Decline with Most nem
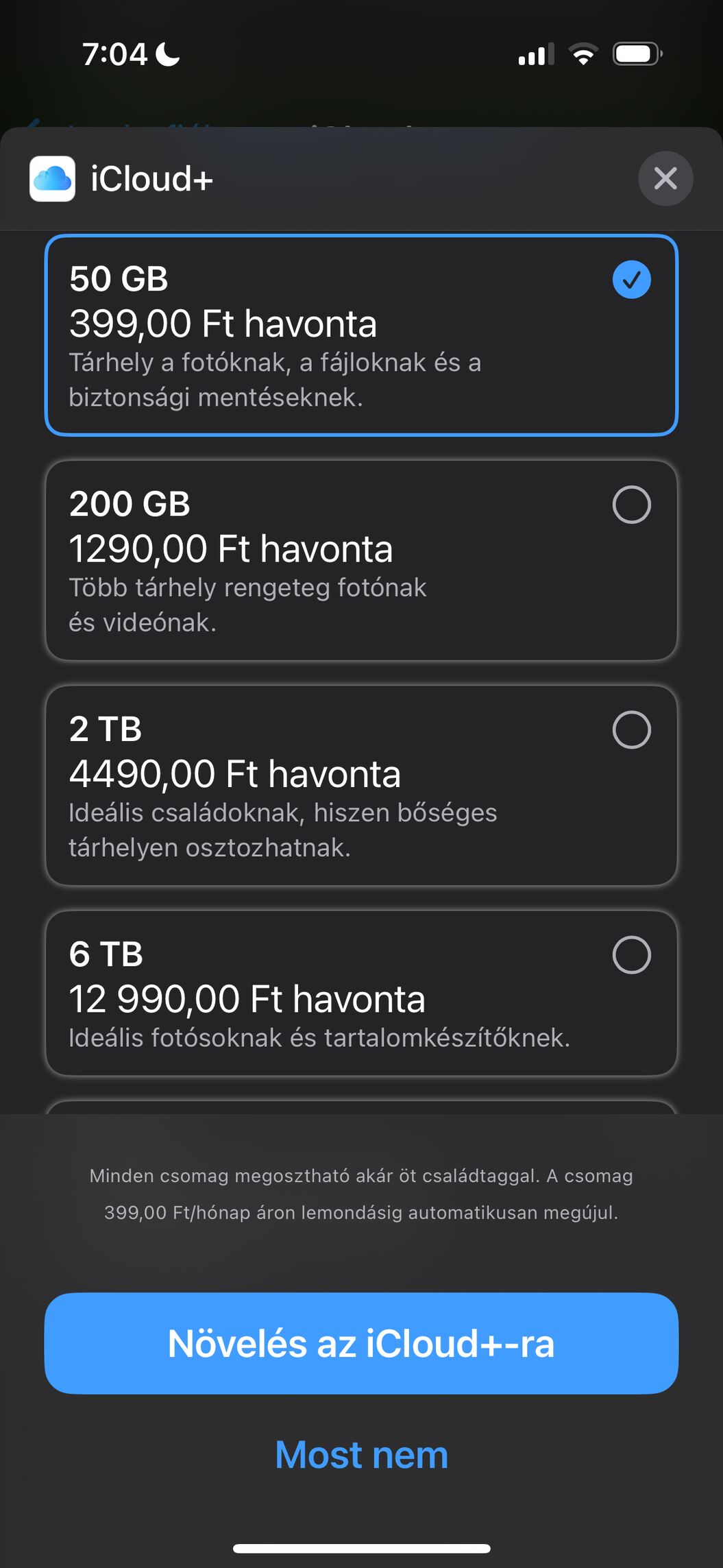 pyautogui.click(x=361, y=1454)
